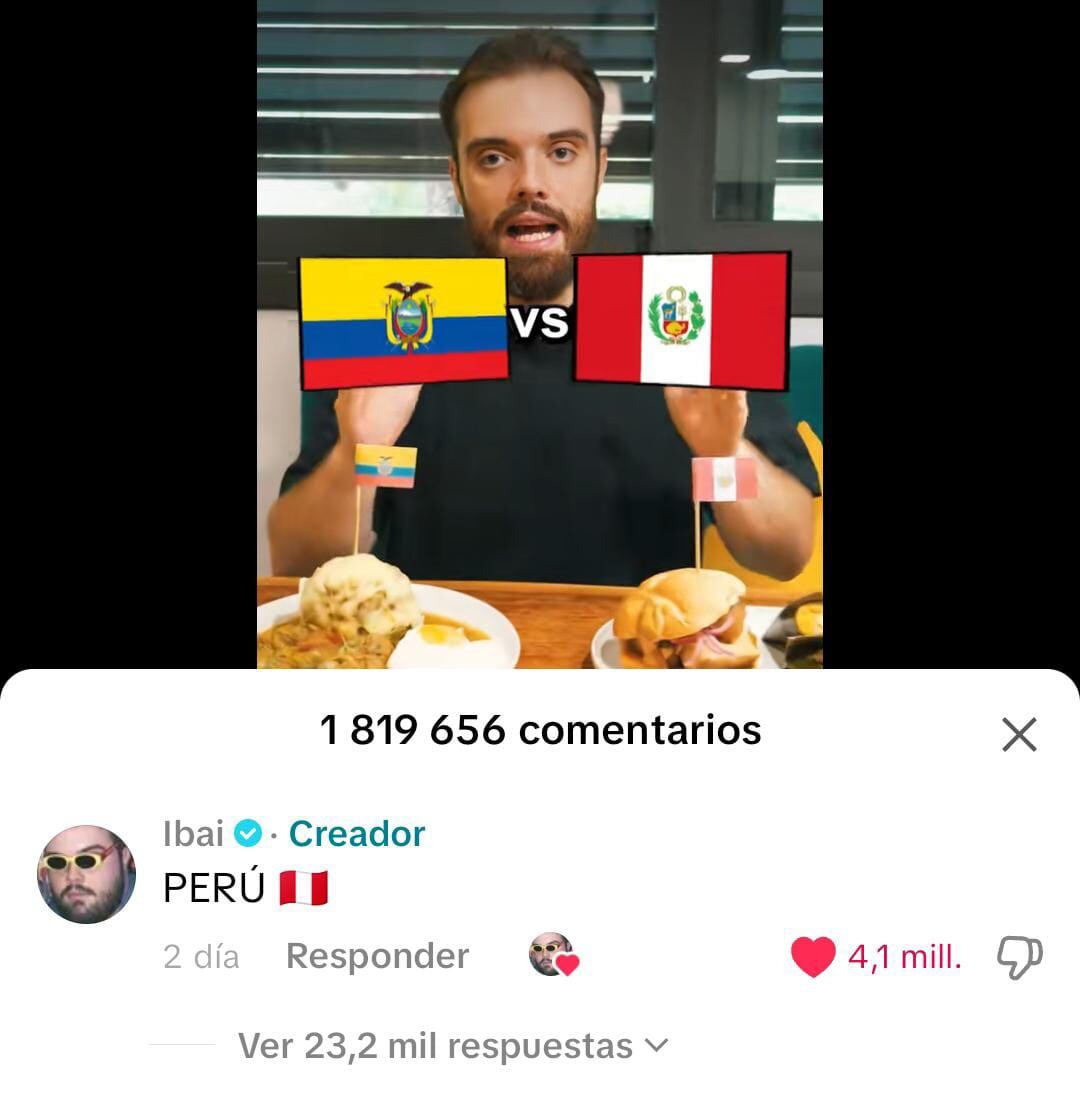
Task: Click Responder to reply to Ibai
Action: click(x=378, y=956)
